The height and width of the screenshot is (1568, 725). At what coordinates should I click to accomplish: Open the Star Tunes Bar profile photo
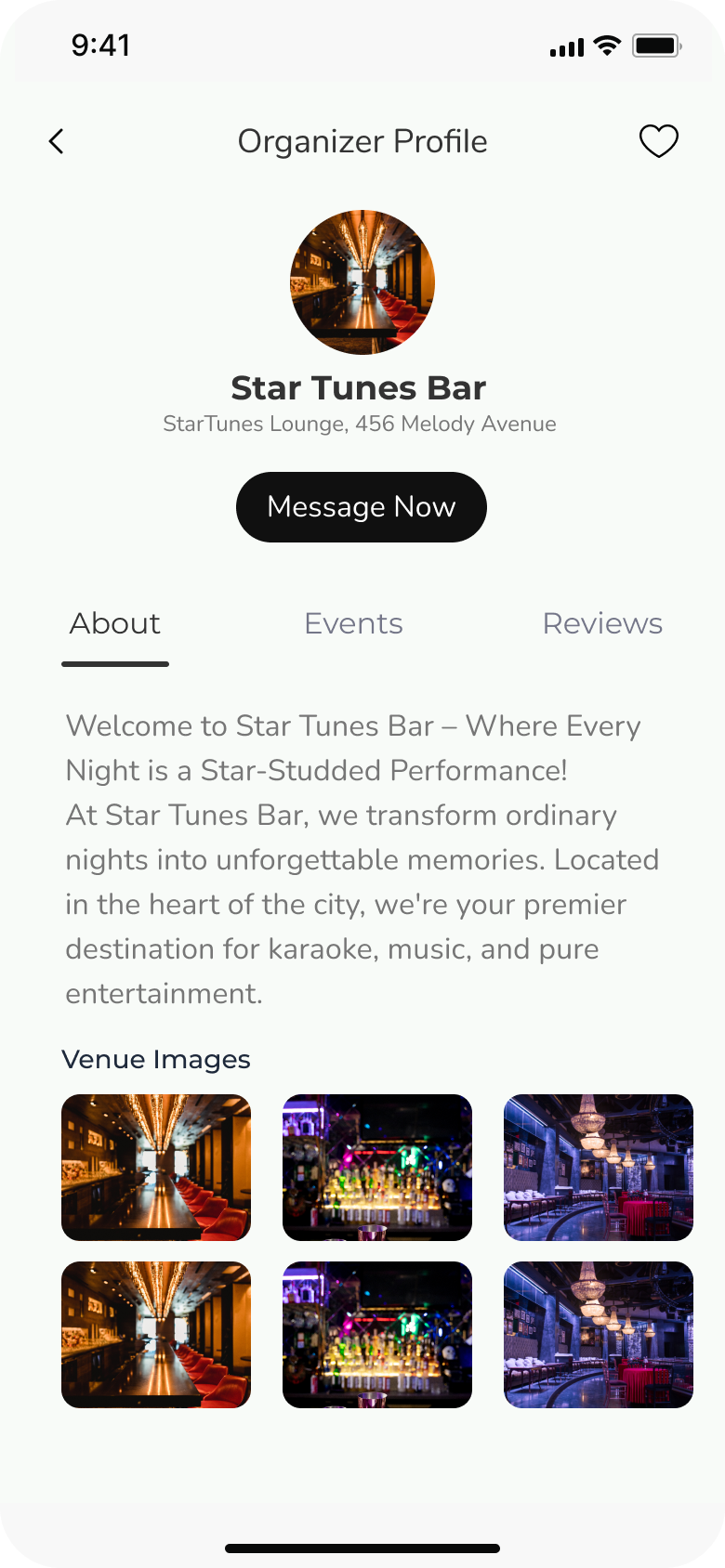pyautogui.click(x=362, y=281)
